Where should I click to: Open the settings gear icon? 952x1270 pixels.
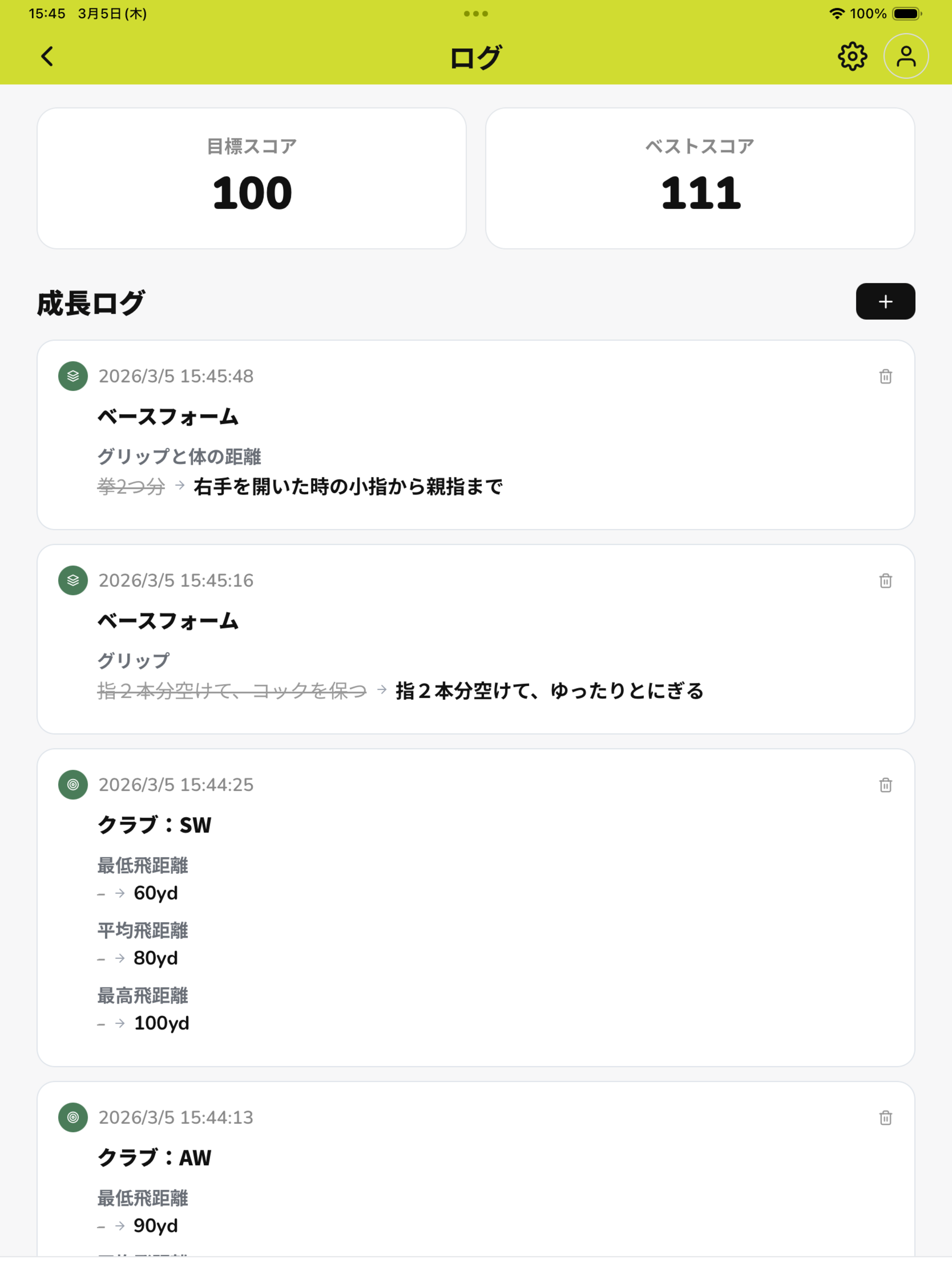(852, 56)
